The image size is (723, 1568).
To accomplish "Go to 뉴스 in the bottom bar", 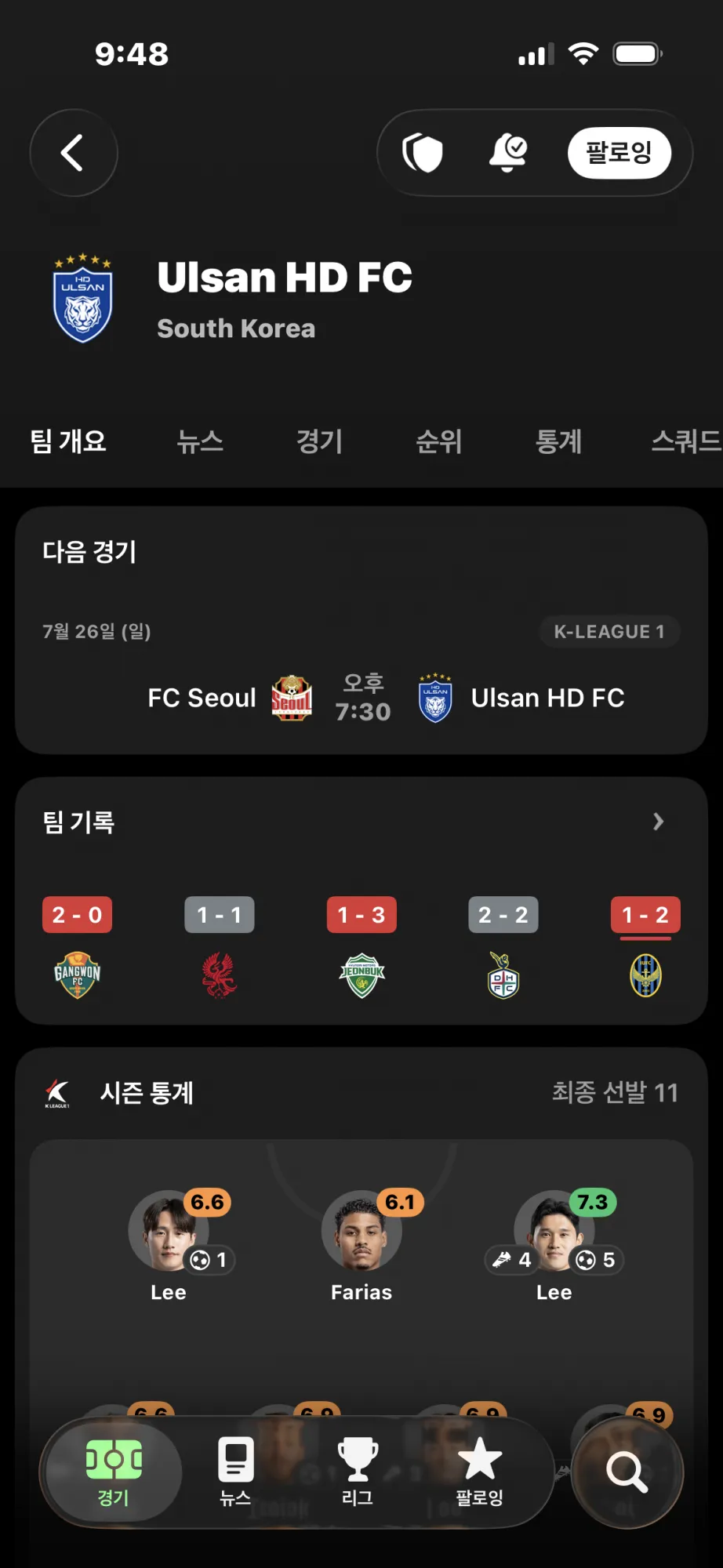I will pyautogui.click(x=235, y=1472).
